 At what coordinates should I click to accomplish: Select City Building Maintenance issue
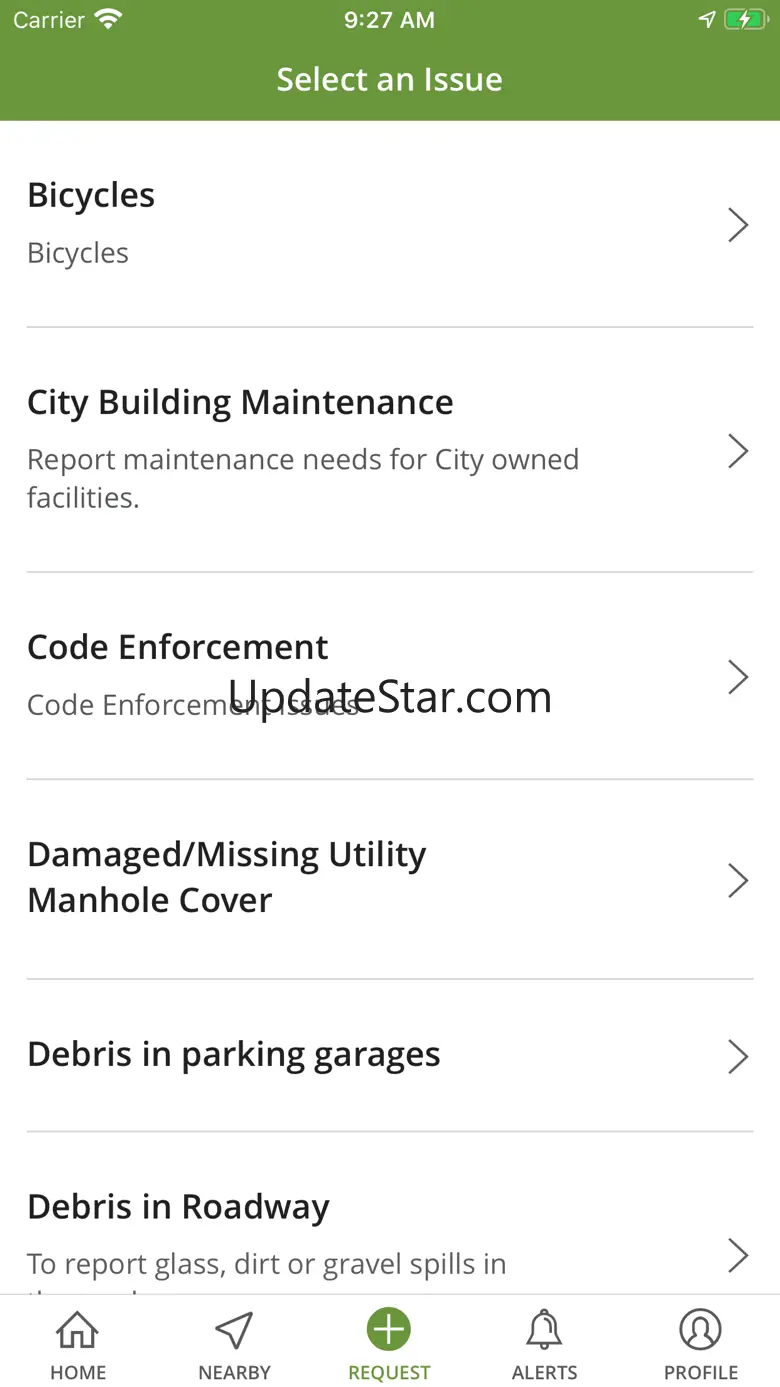389,451
